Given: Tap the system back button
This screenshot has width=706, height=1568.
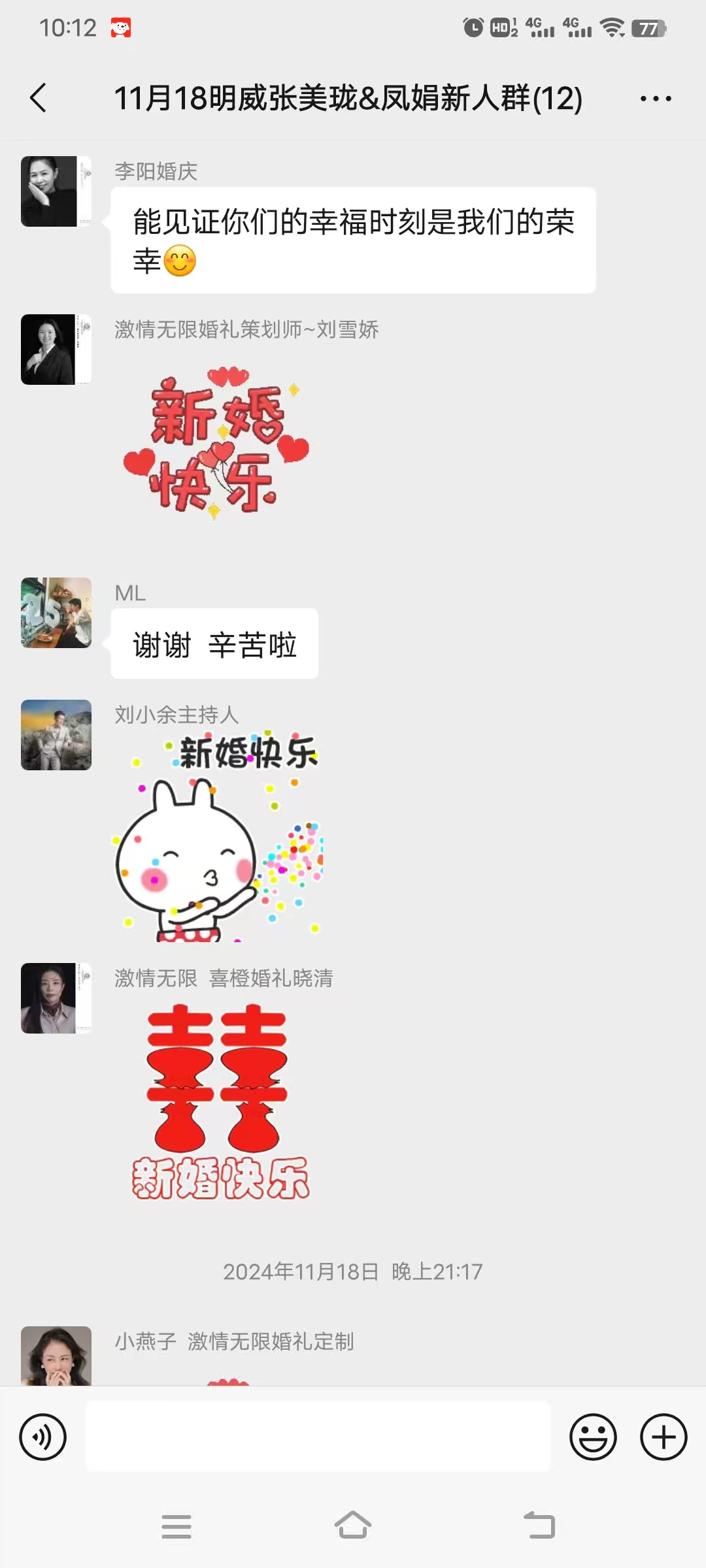Looking at the screenshot, I should (539, 1526).
